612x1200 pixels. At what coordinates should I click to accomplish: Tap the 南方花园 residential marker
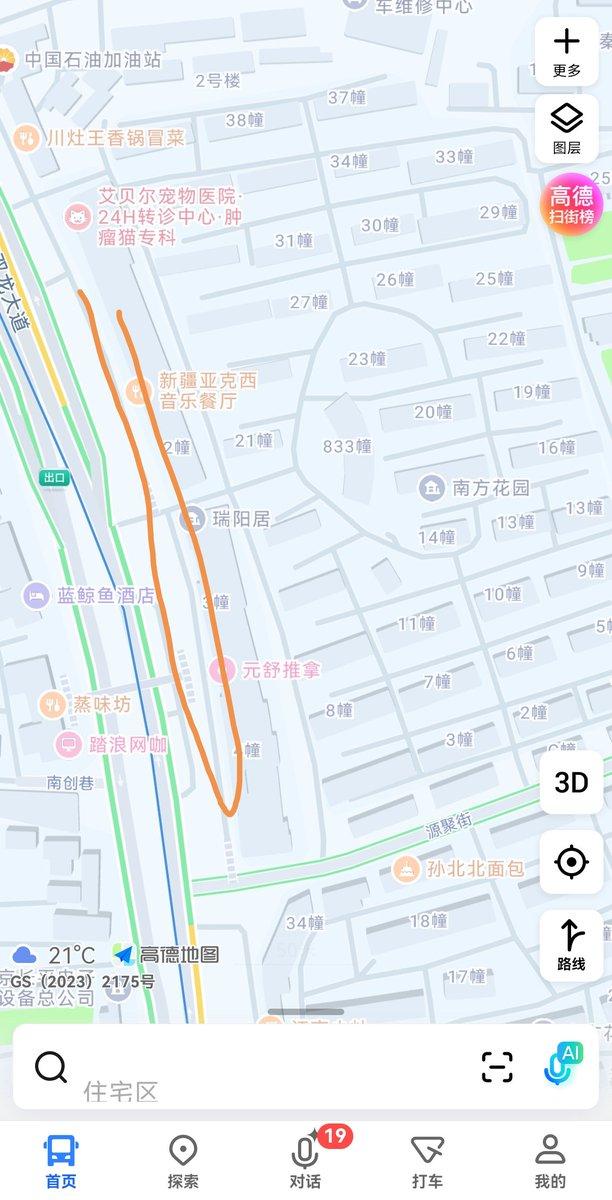pos(432,488)
